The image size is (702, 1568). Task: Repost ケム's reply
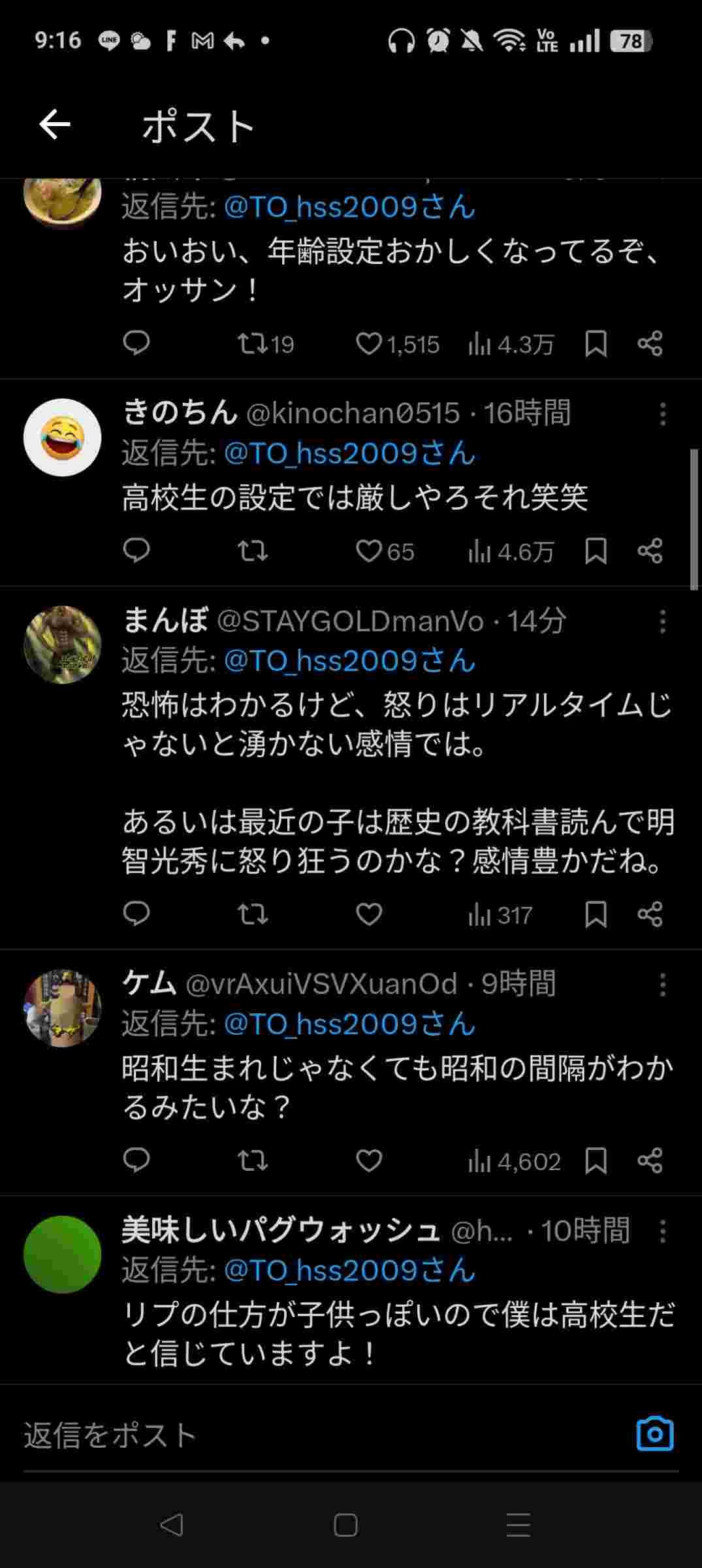pyautogui.click(x=252, y=1161)
